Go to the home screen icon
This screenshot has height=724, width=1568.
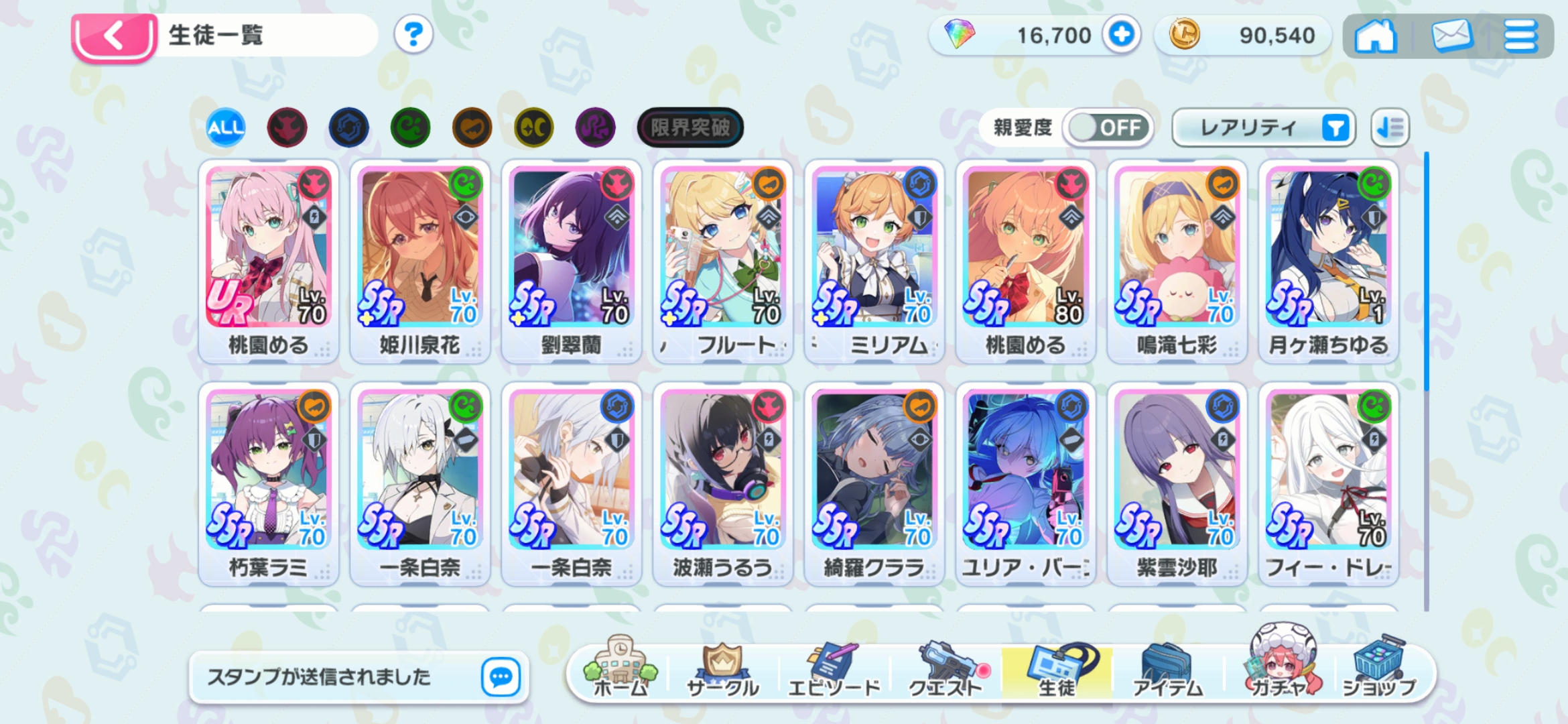[1375, 36]
